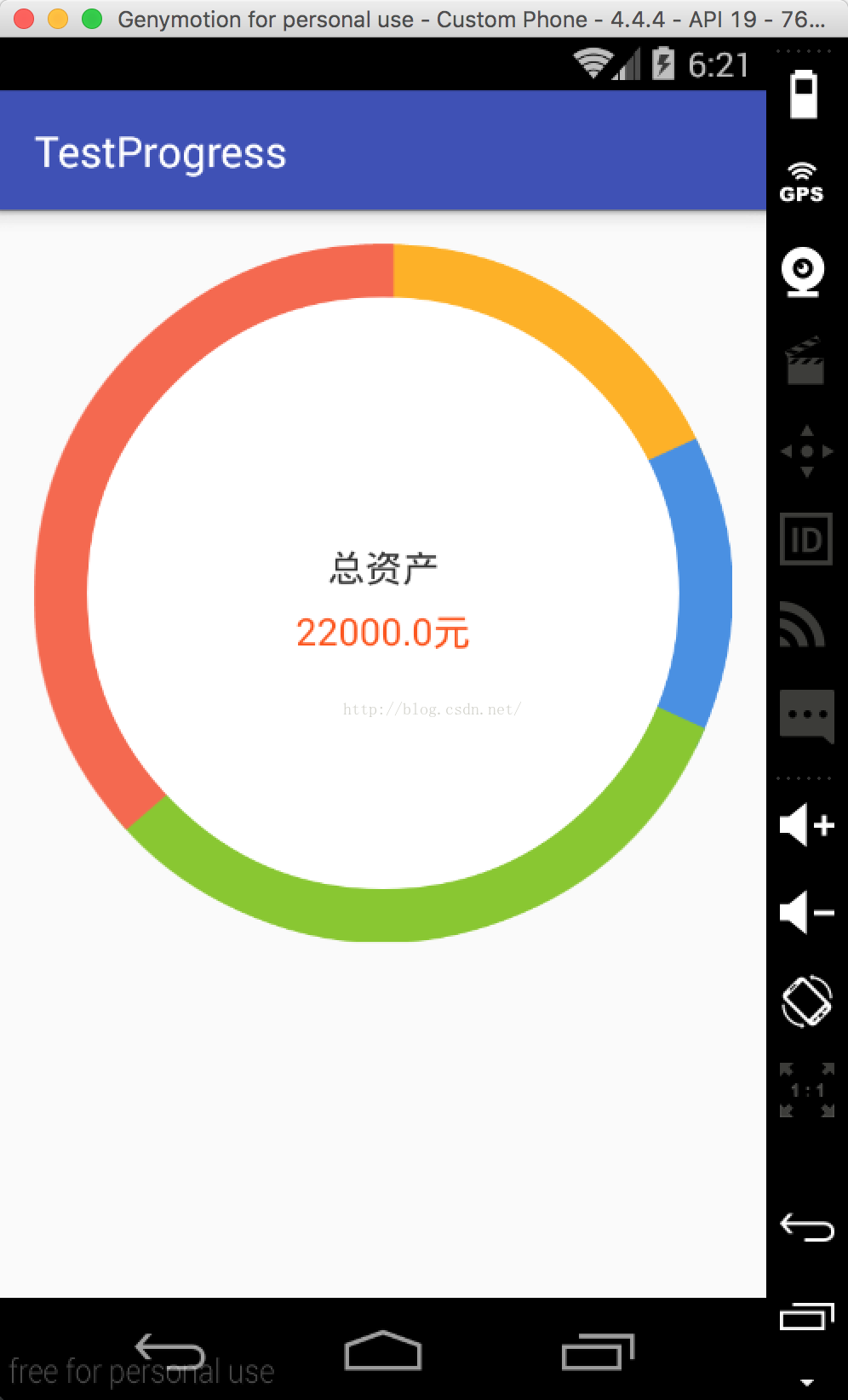This screenshot has width=848, height=1400.
Task: Show recent apps from the navigation bar
Action: 598,1351
